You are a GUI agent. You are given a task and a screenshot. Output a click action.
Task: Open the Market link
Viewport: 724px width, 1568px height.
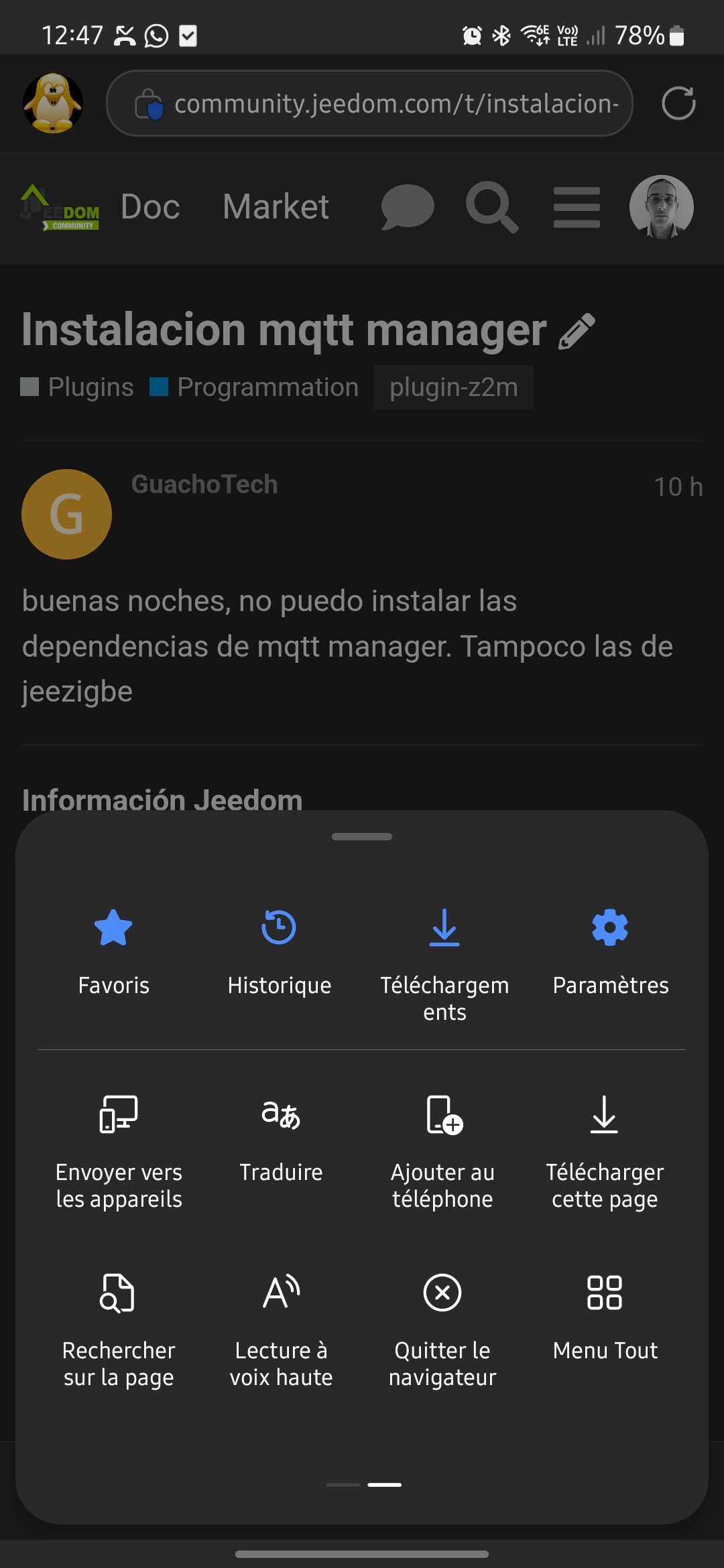[x=276, y=207]
